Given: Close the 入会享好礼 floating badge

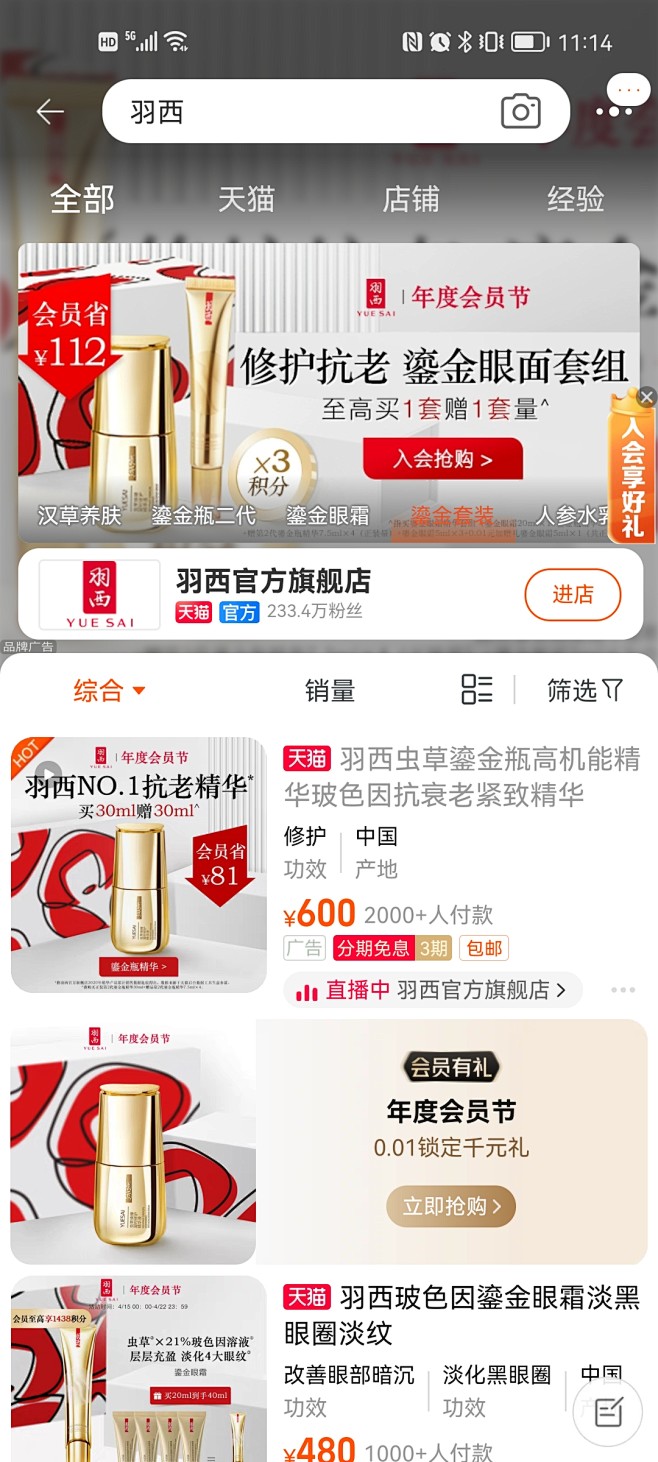Looking at the screenshot, I should tap(647, 397).
